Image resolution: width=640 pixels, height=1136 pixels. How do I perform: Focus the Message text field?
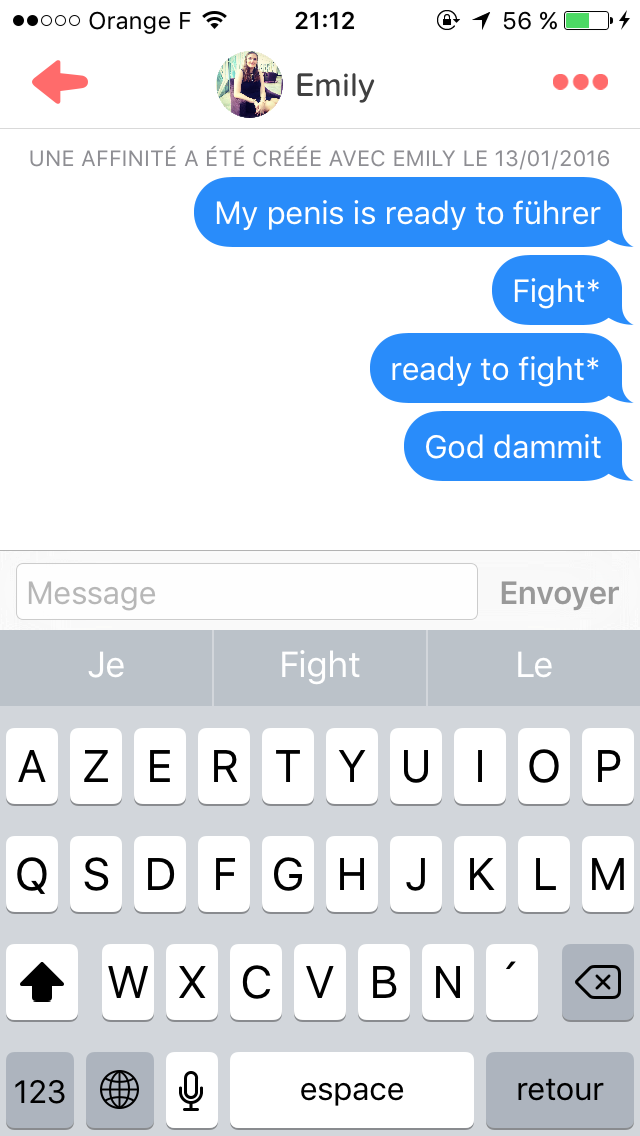pos(247,592)
